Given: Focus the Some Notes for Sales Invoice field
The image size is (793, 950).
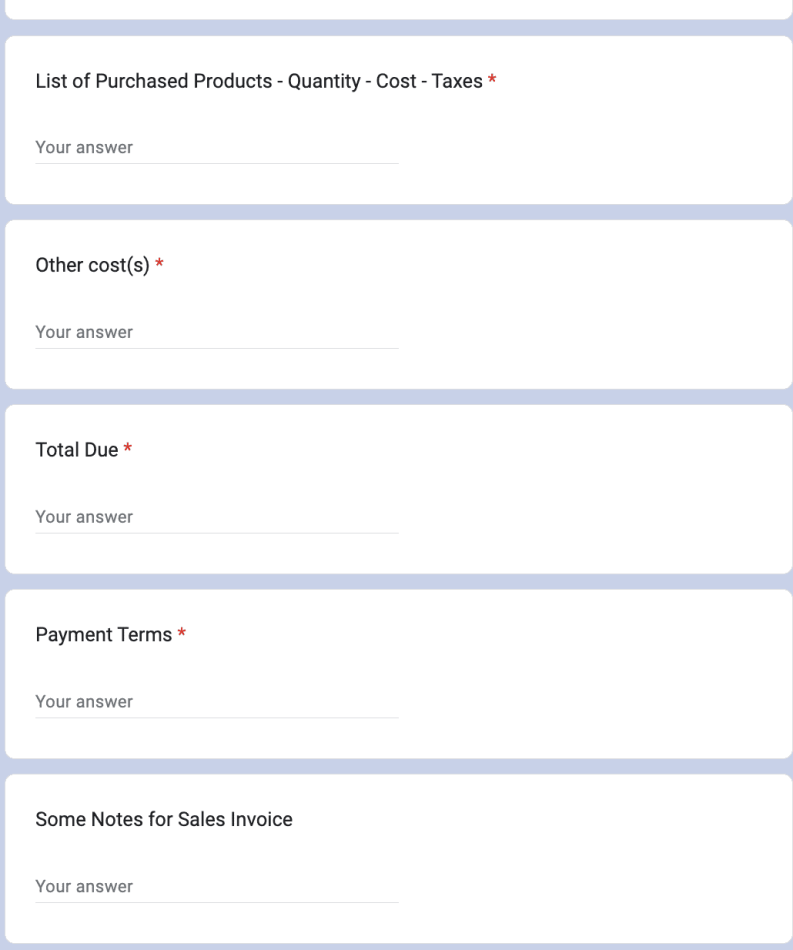Looking at the screenshot, I should point(217,887).
